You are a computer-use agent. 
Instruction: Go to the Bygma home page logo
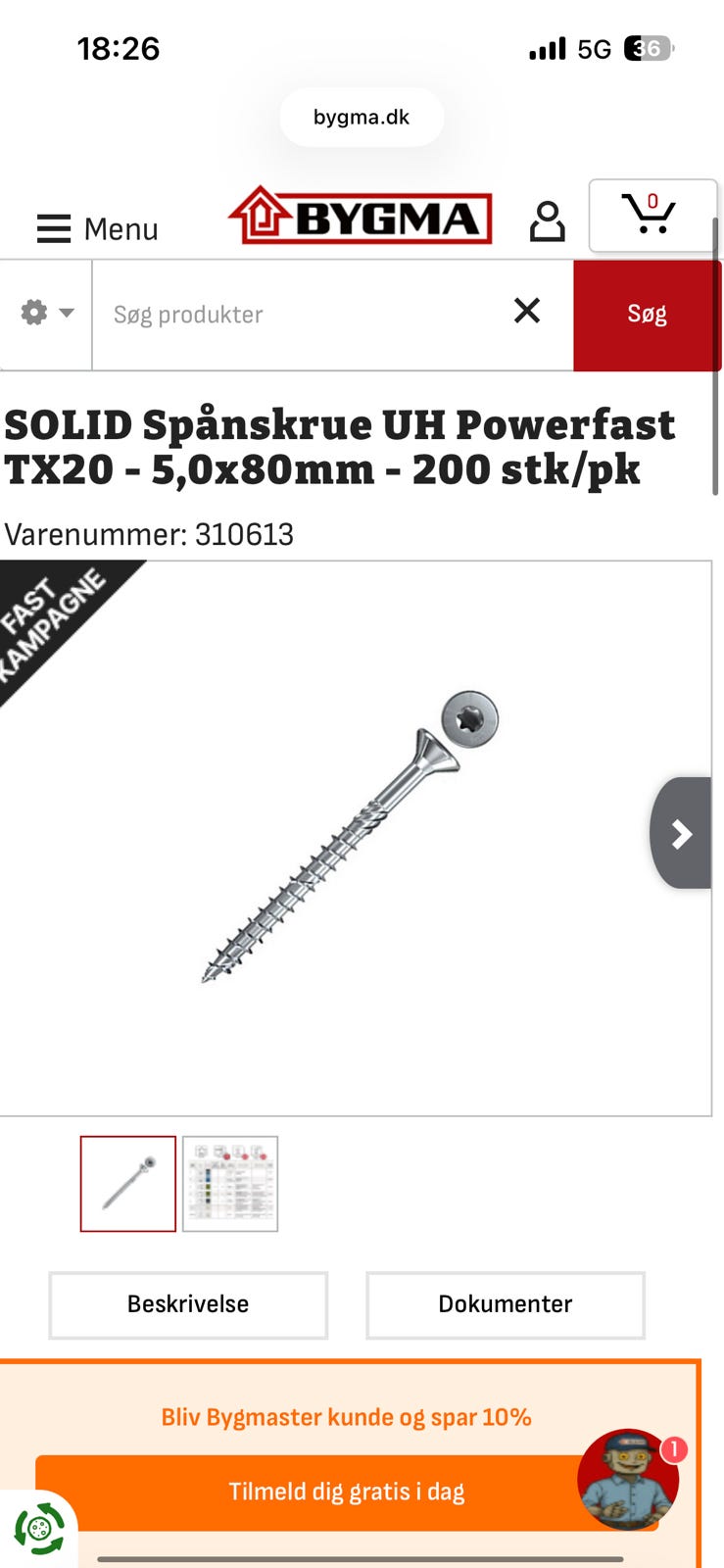point(360,216)
